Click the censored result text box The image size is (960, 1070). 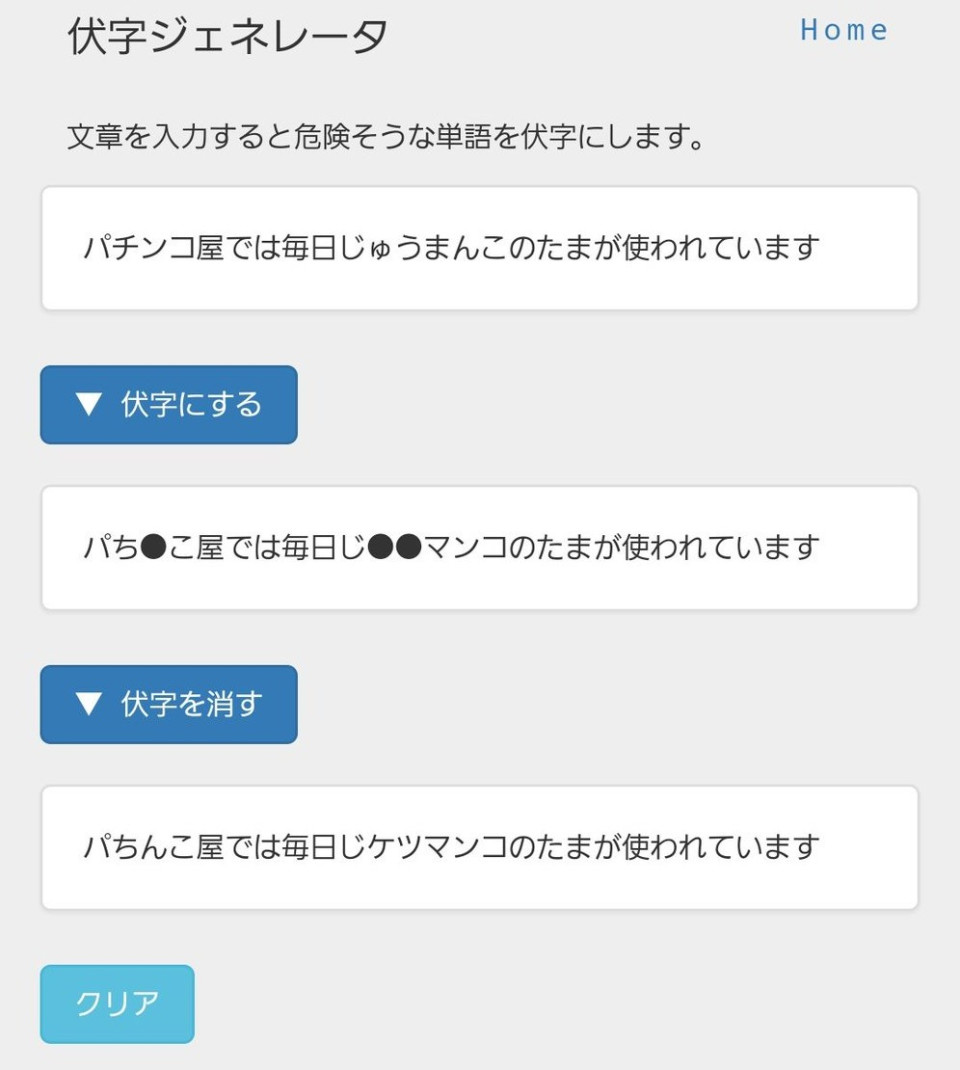[478, 546]
